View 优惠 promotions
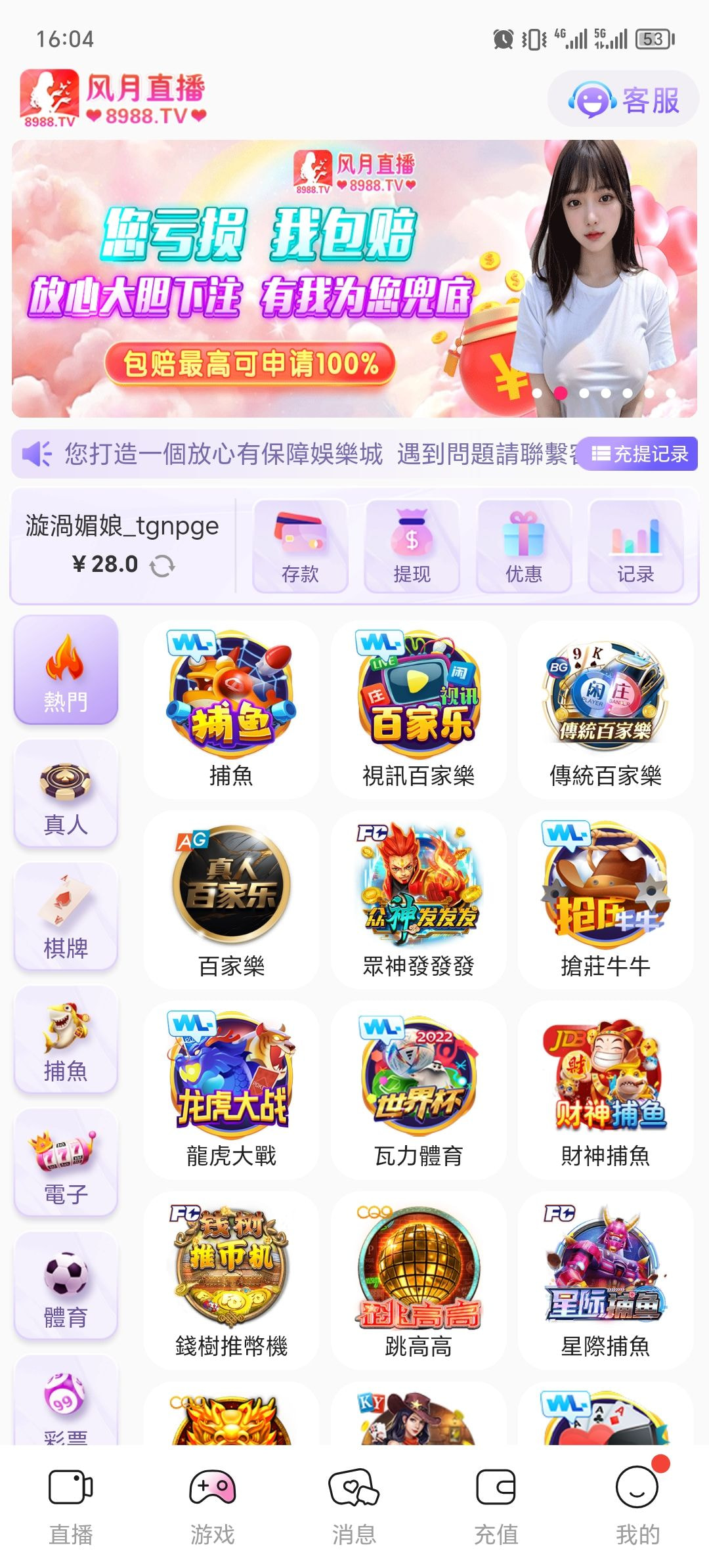The width and height of the screenshot is (709, 1568). [x=524, y=546]
